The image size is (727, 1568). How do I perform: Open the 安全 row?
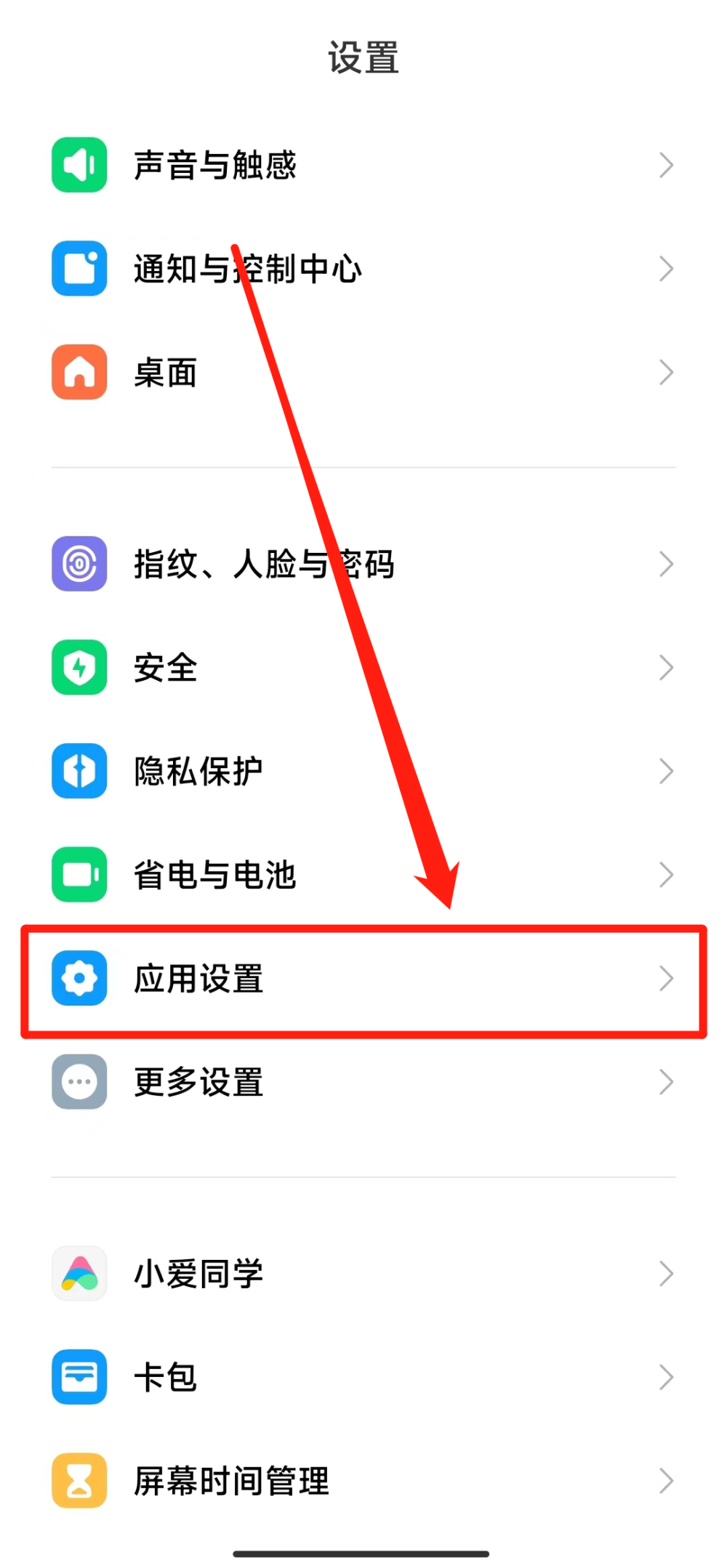tap(363, 668)
